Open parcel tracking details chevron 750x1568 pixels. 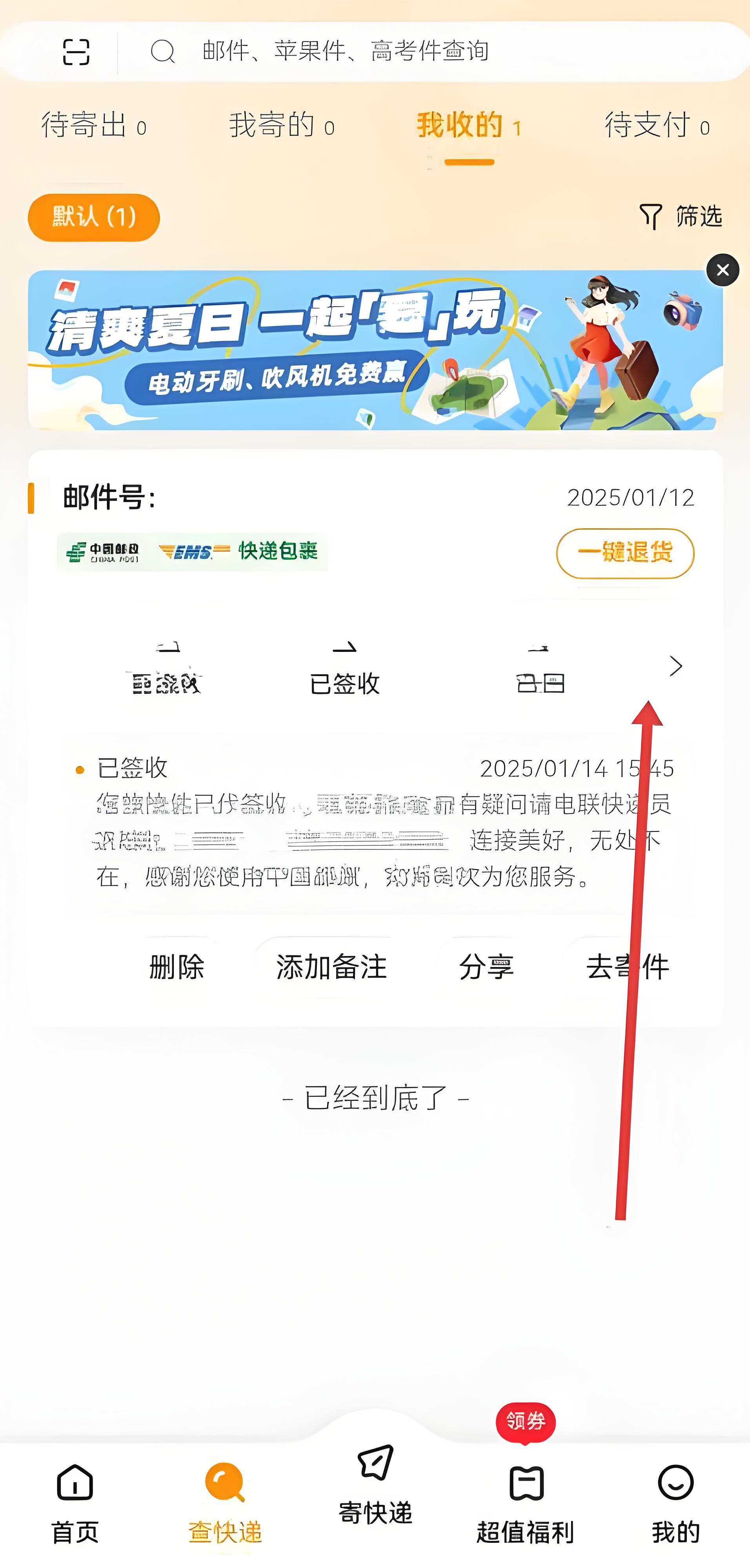point(676,666)
